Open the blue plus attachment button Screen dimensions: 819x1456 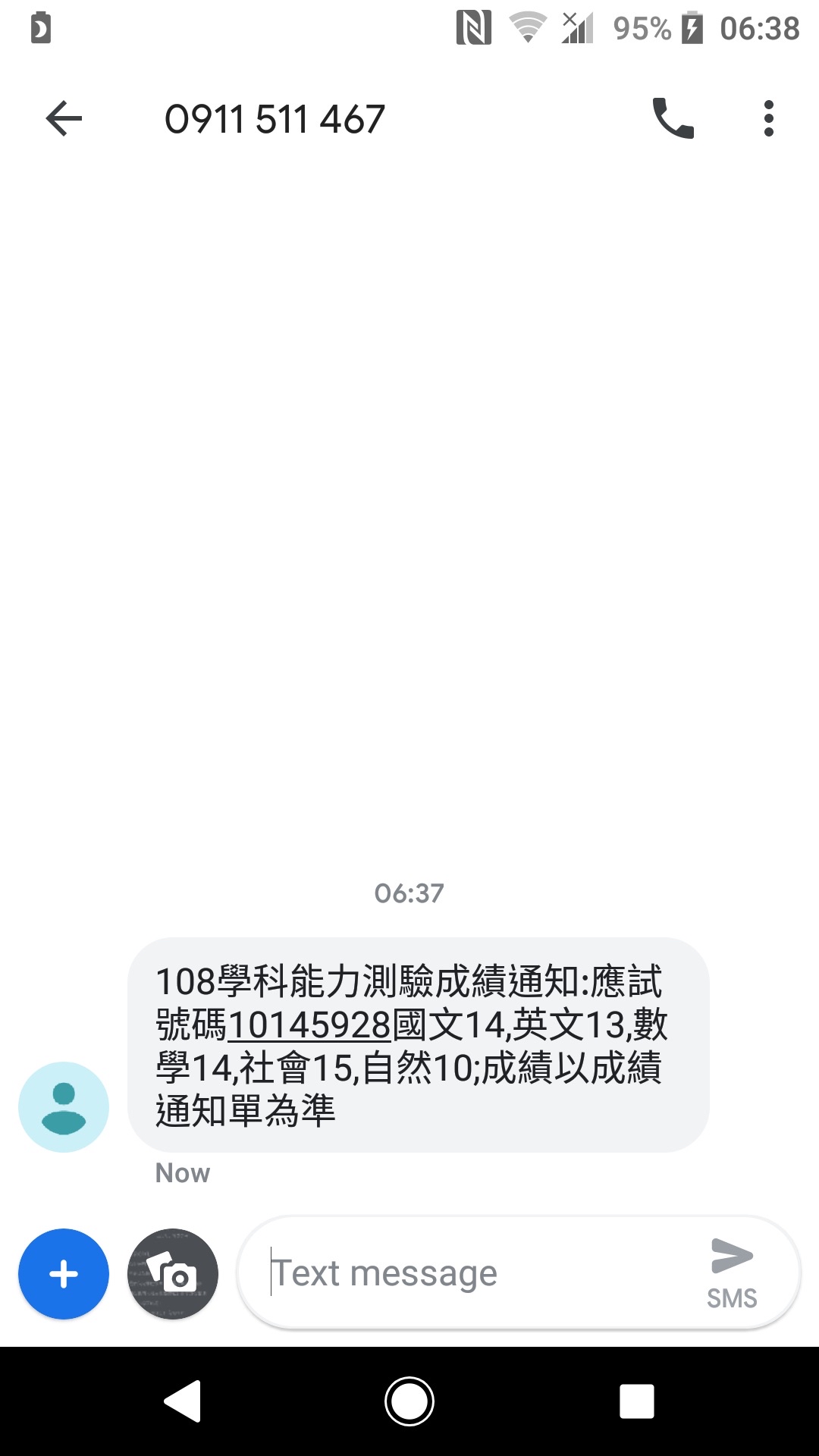point(64,1274)
